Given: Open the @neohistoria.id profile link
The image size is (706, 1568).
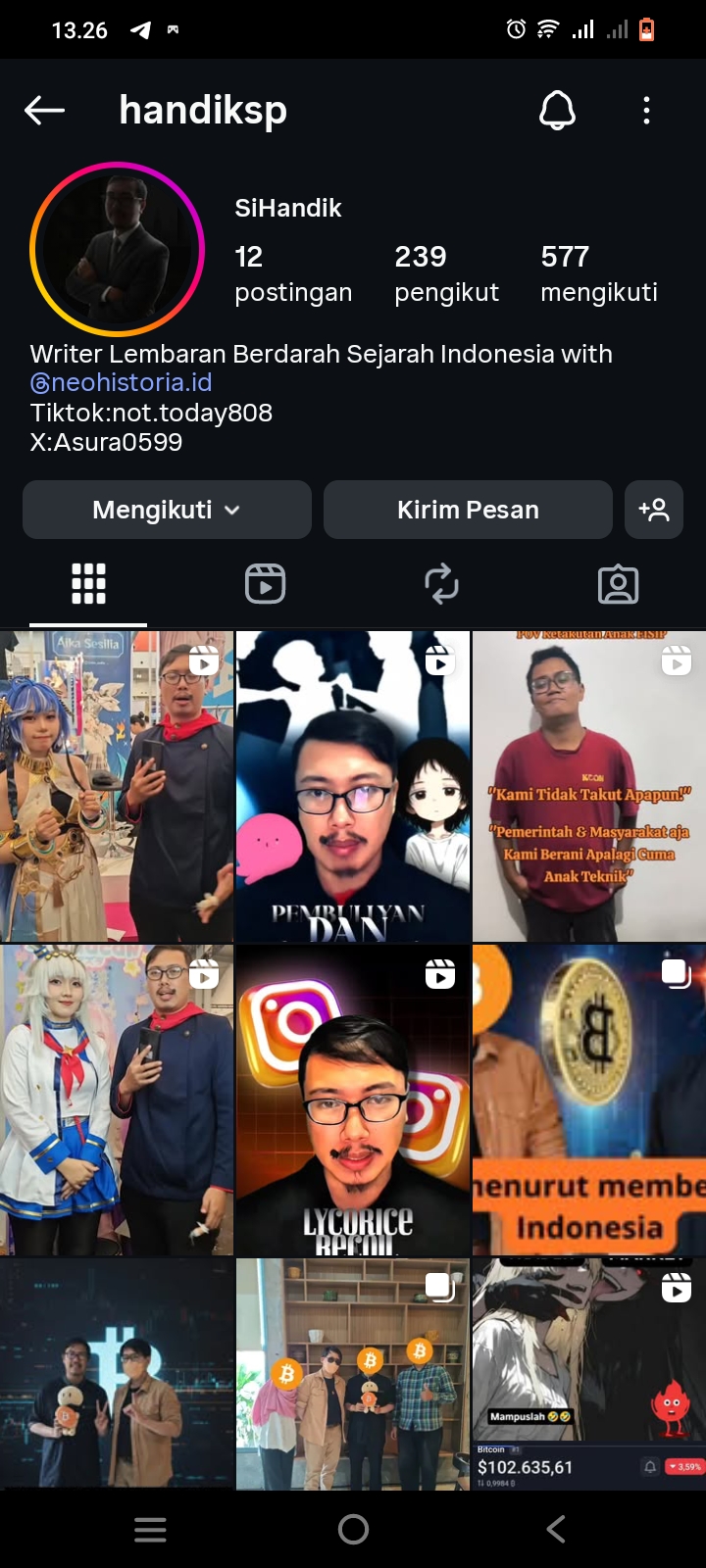Looking at the screenshot, I should 122,382.
